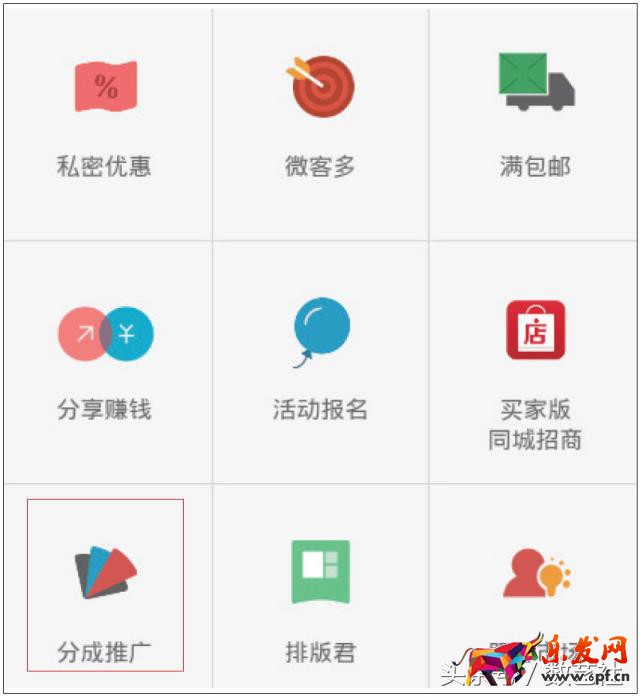Screen dimensions: 640x697
Task: Open 满包邮 free shipping settings
Action: coord(535,120)
